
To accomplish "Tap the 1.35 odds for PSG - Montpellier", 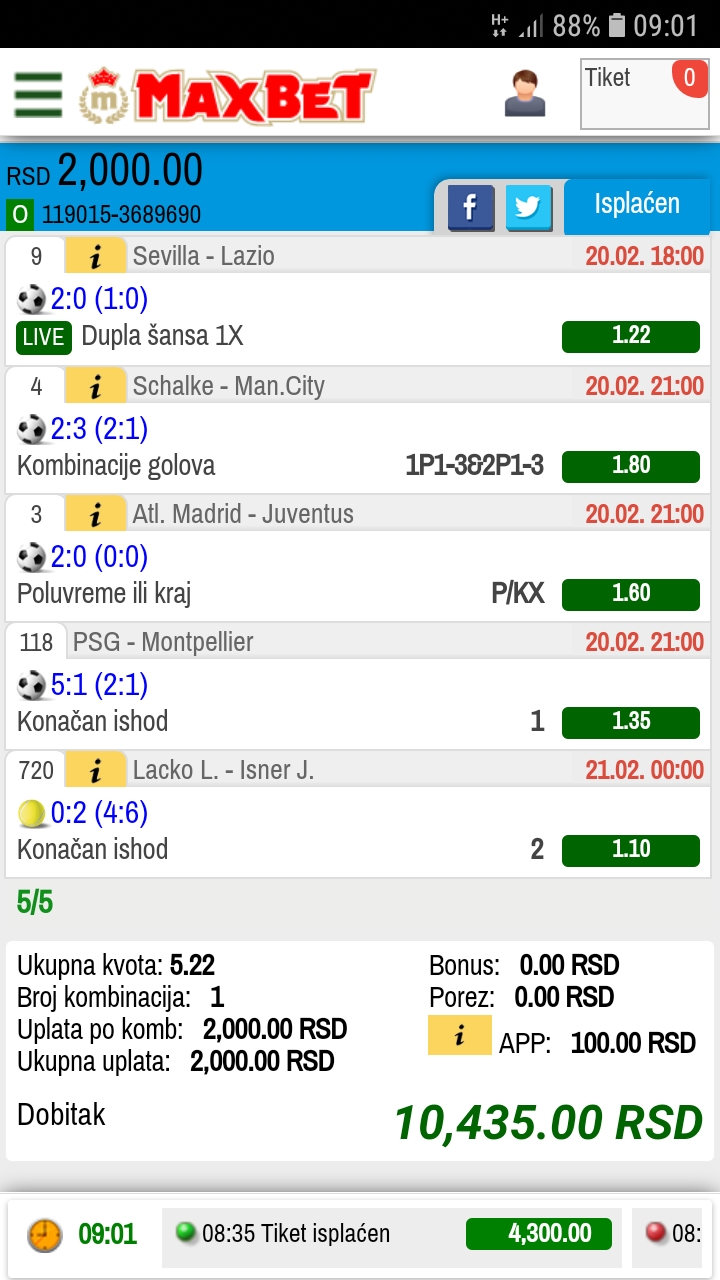I will [x=631, y=721].
